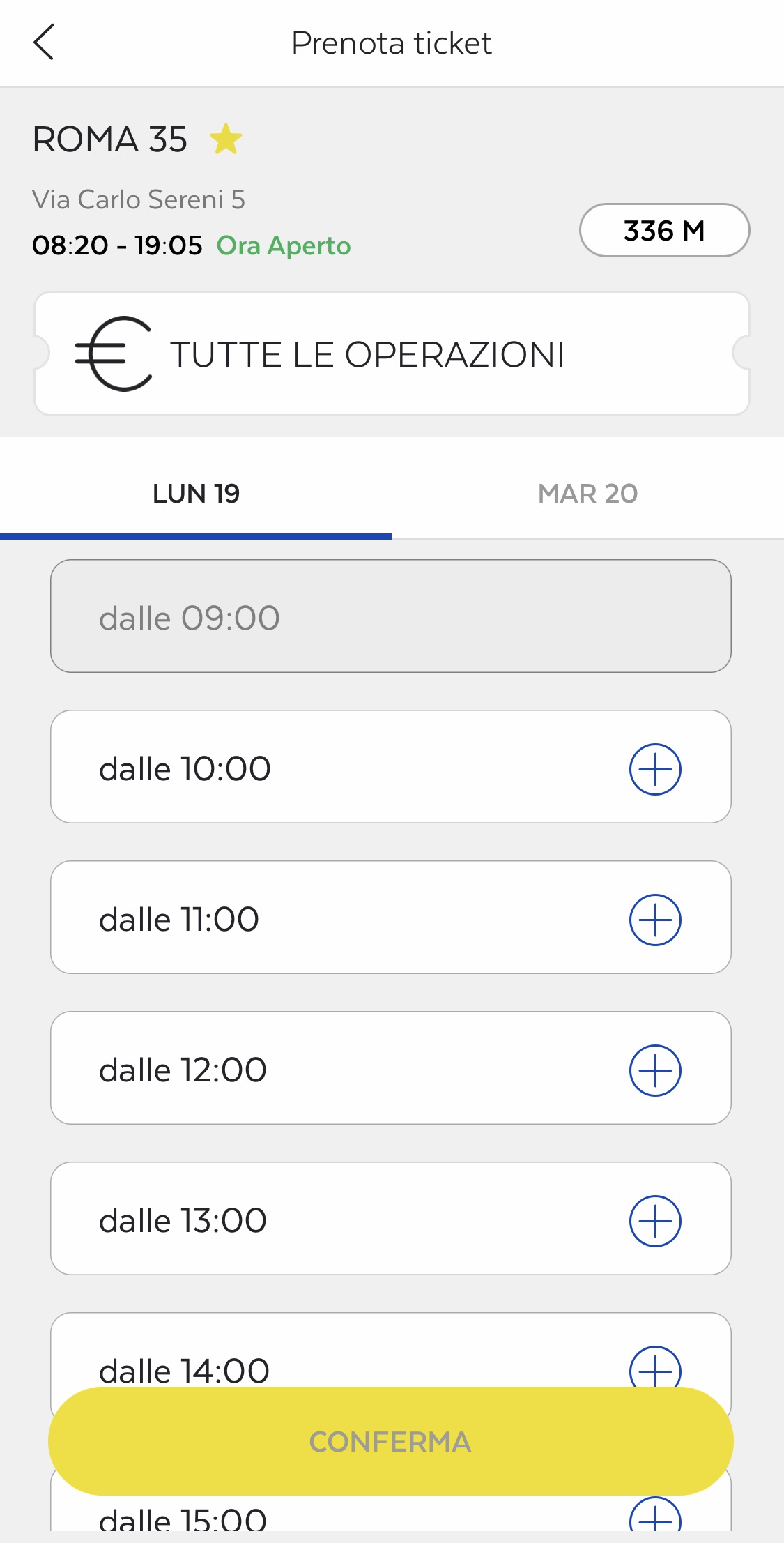Viewport: 784px width, 1543px height.
Task: Tap the Conferma button
Action: 390,1441
